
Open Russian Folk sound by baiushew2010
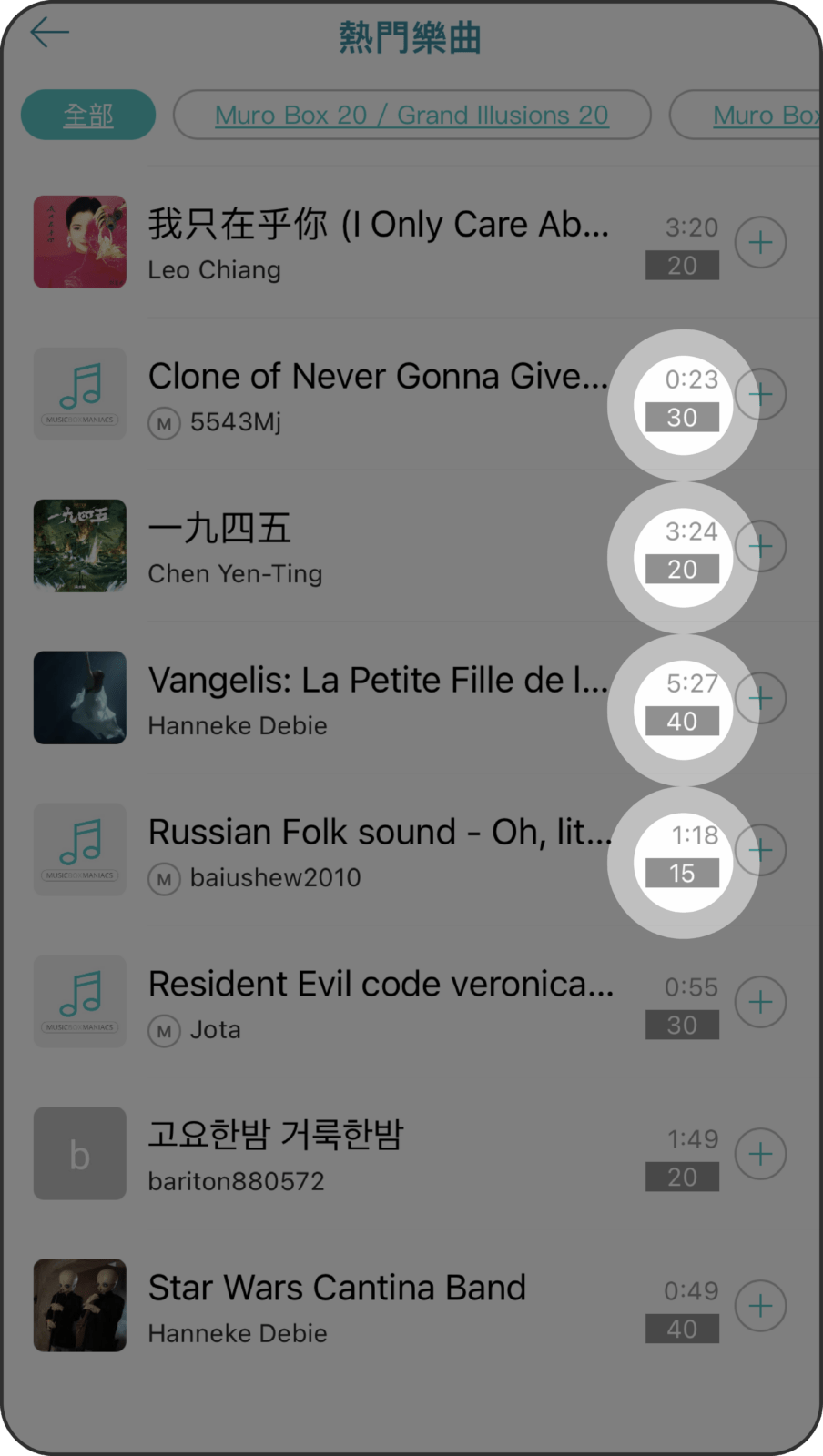point(377,850)
